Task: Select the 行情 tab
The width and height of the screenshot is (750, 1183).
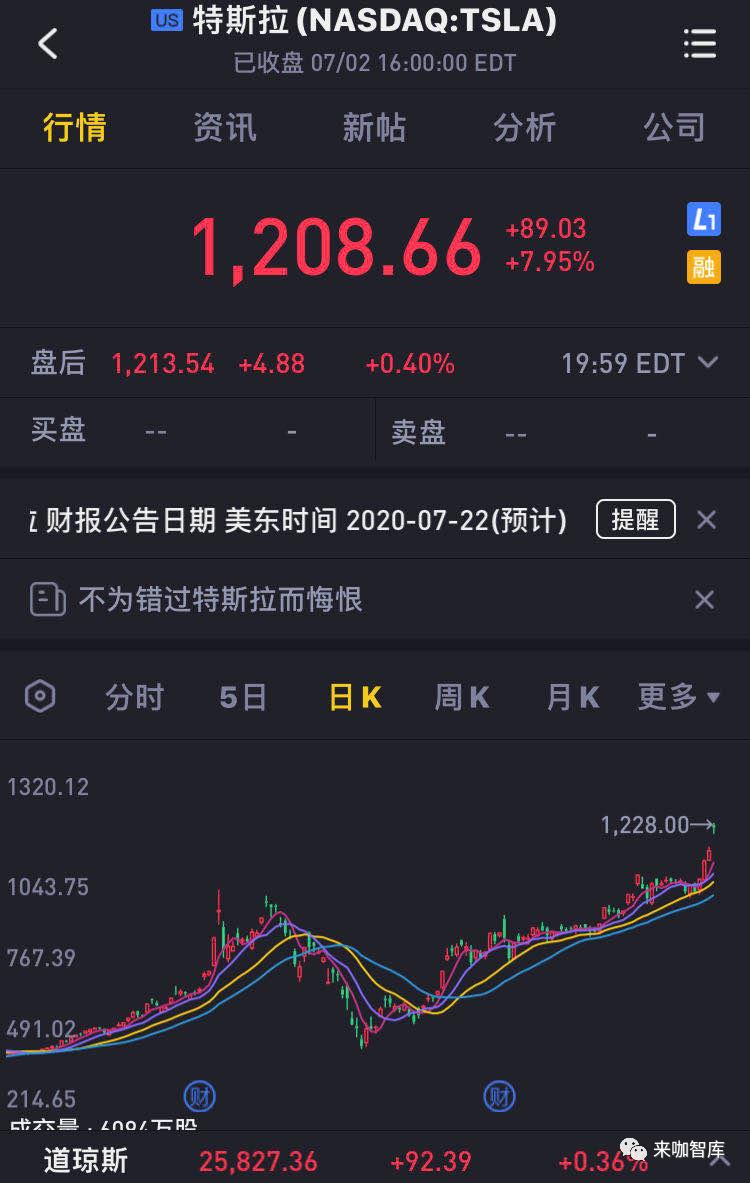Action: (75, 128)
